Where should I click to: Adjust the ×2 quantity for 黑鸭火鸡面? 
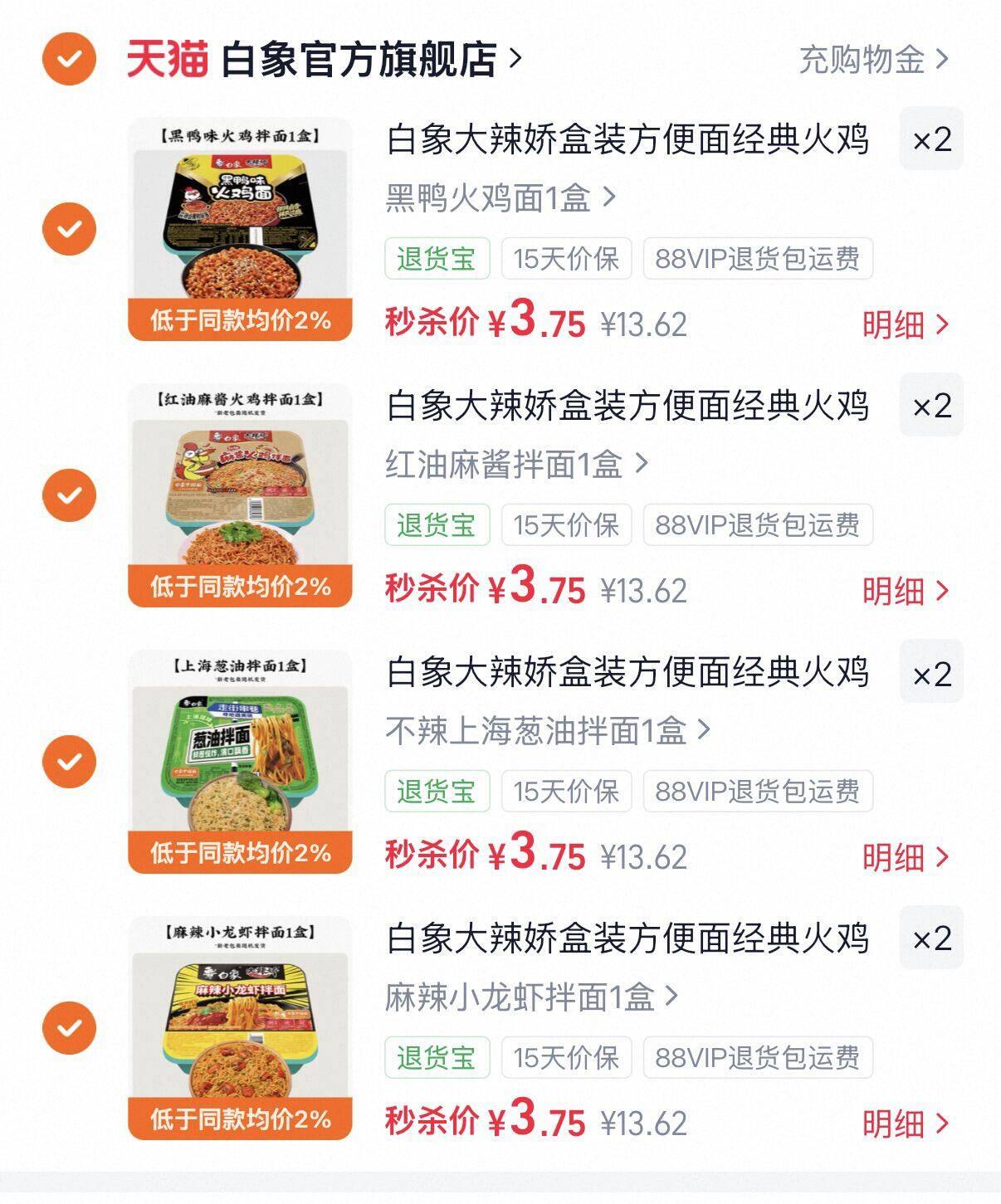[931, 139]
